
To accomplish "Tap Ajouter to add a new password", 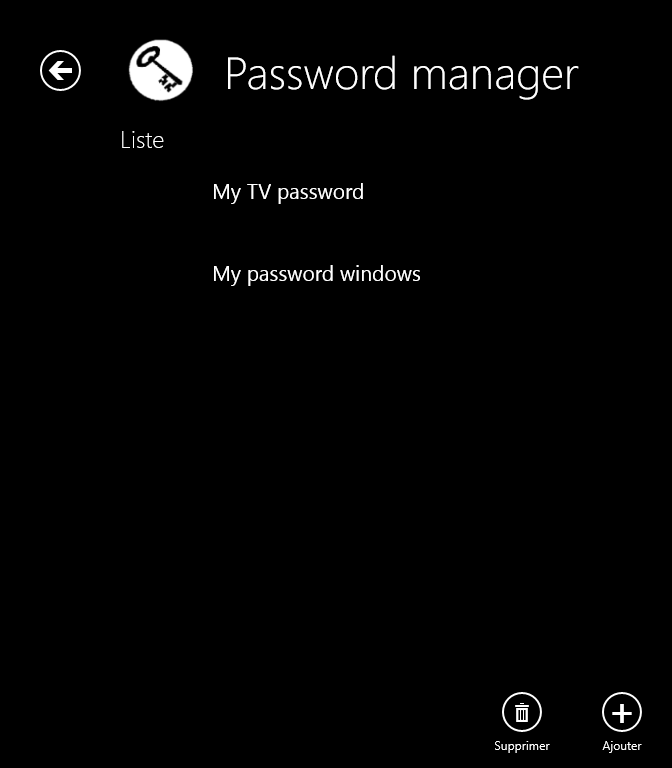I will coord(621,713).
